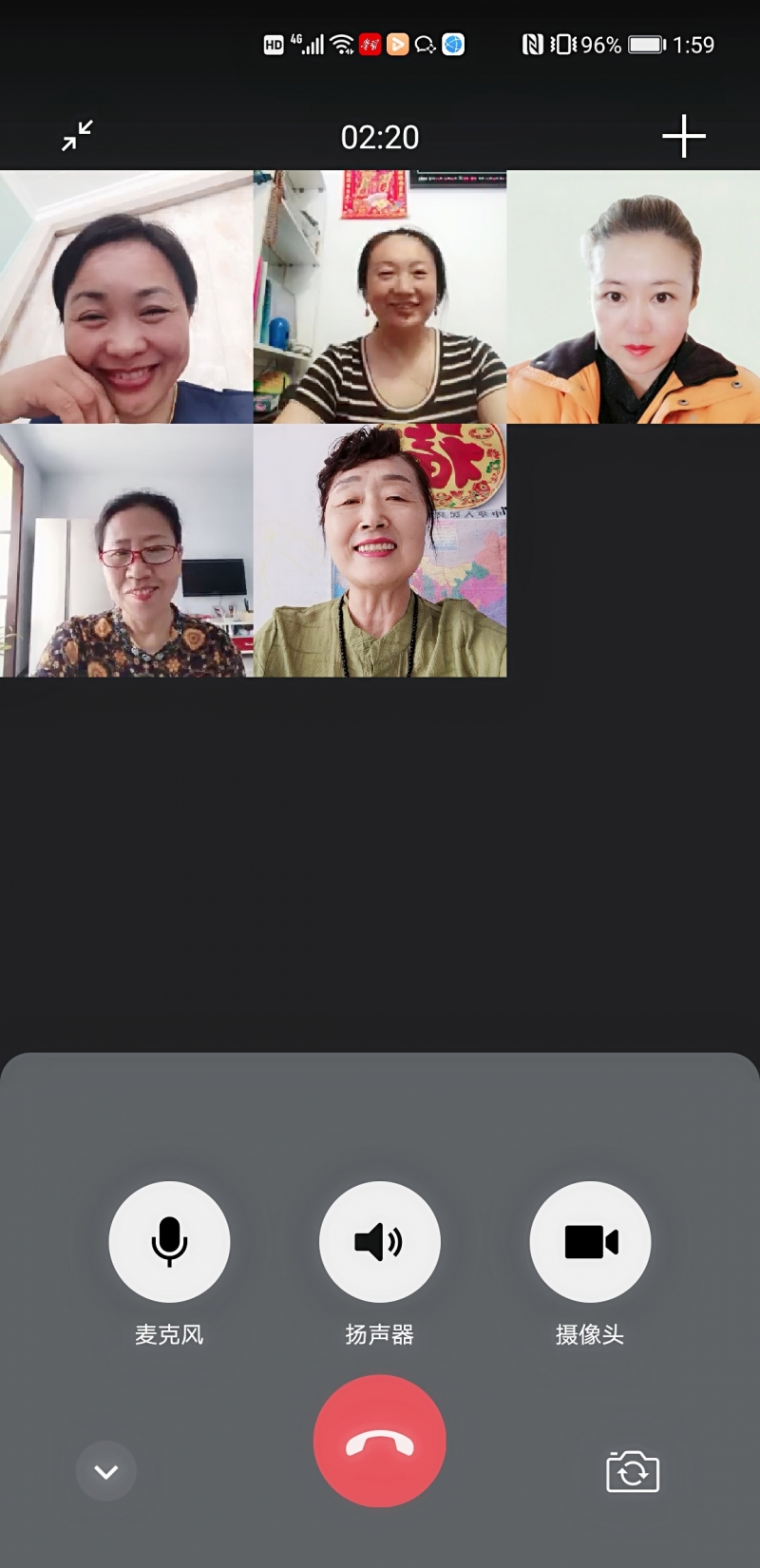Toggle the 麦克风 microphone button
This screenshot has height=1568, width=760.
pyautogui.click(x=169, y=1241)
